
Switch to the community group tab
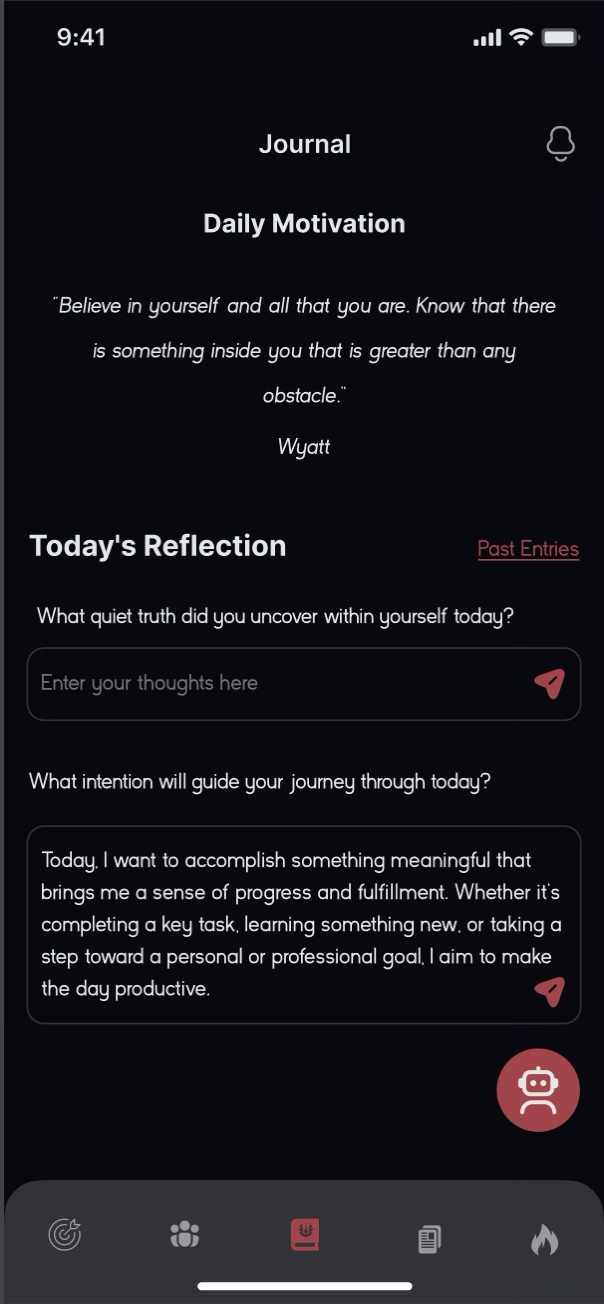click(184, 1236)
